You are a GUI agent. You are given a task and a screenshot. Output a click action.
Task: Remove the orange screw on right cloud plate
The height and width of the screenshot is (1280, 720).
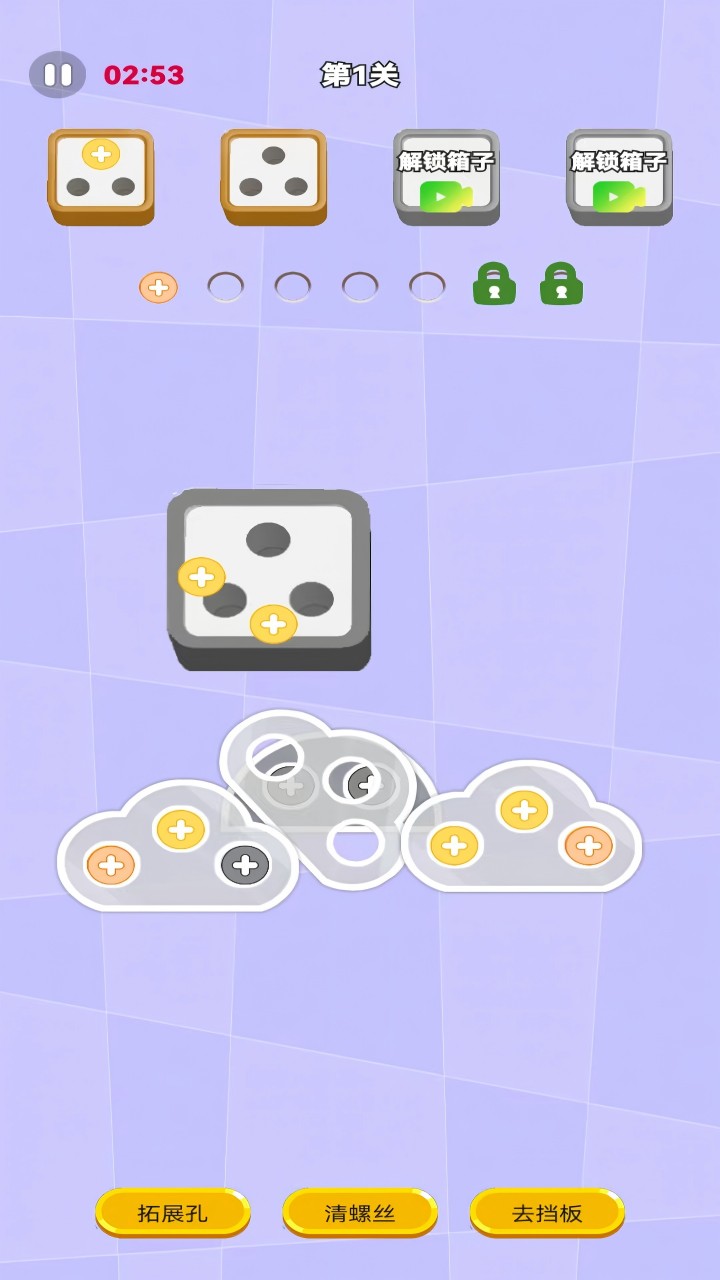[589, 846]
